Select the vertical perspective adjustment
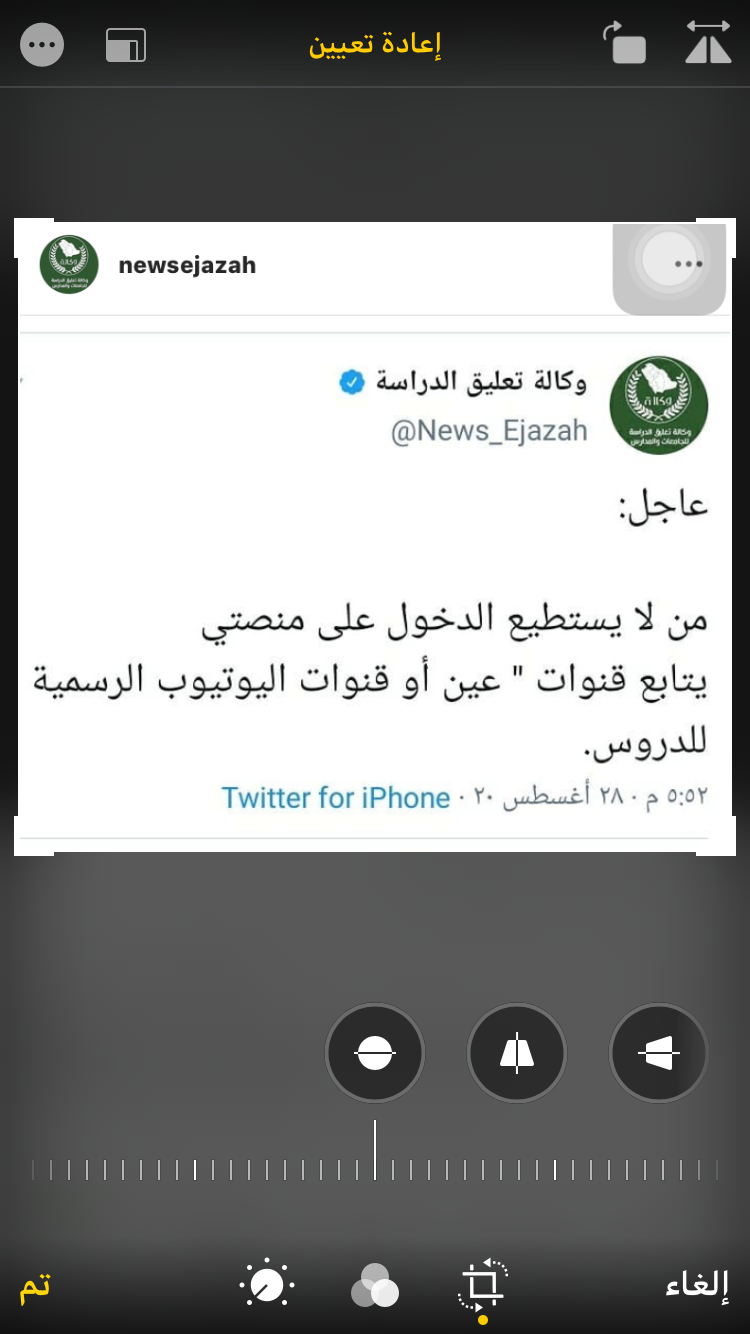750x1334 pixels. (x=517, y=1053)
